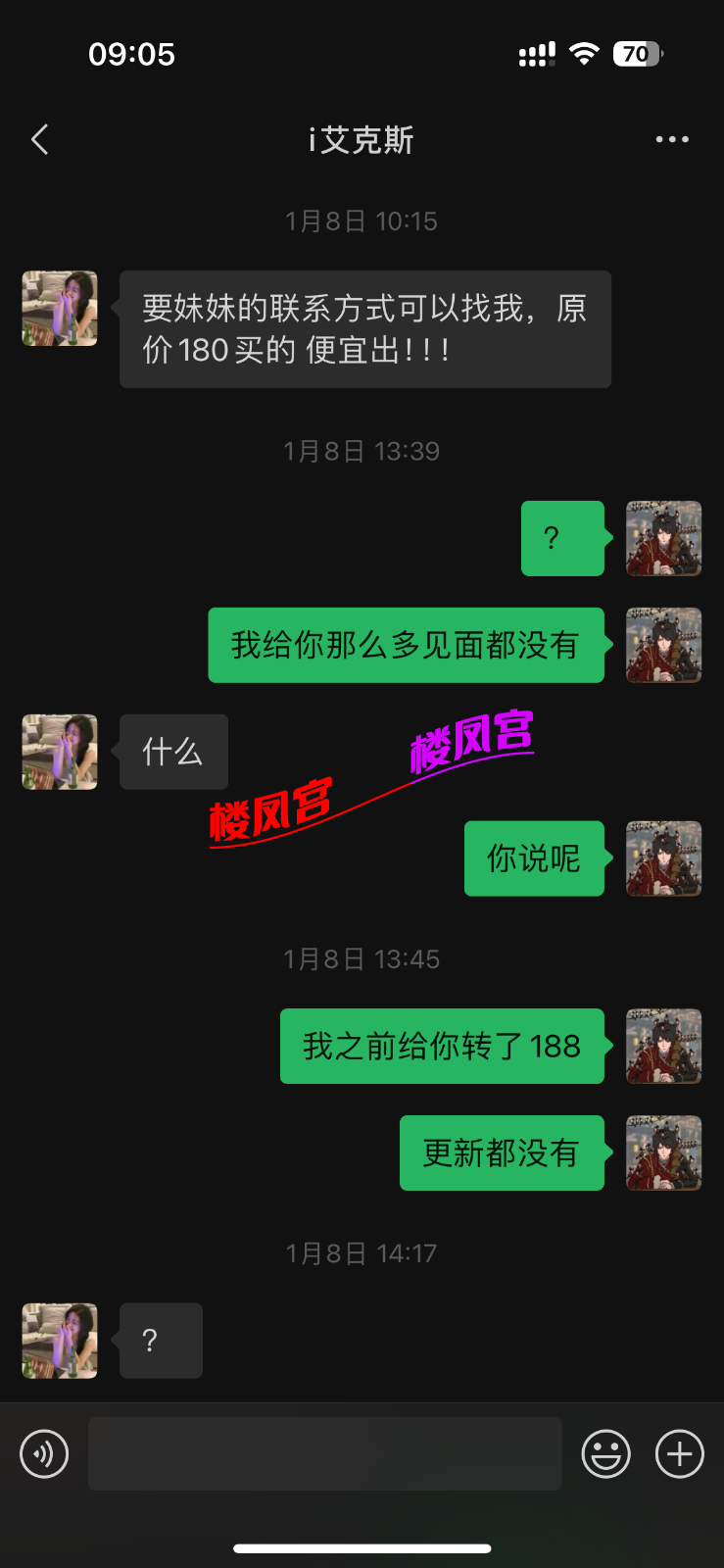Open the emoji sticker panel

605,1453
